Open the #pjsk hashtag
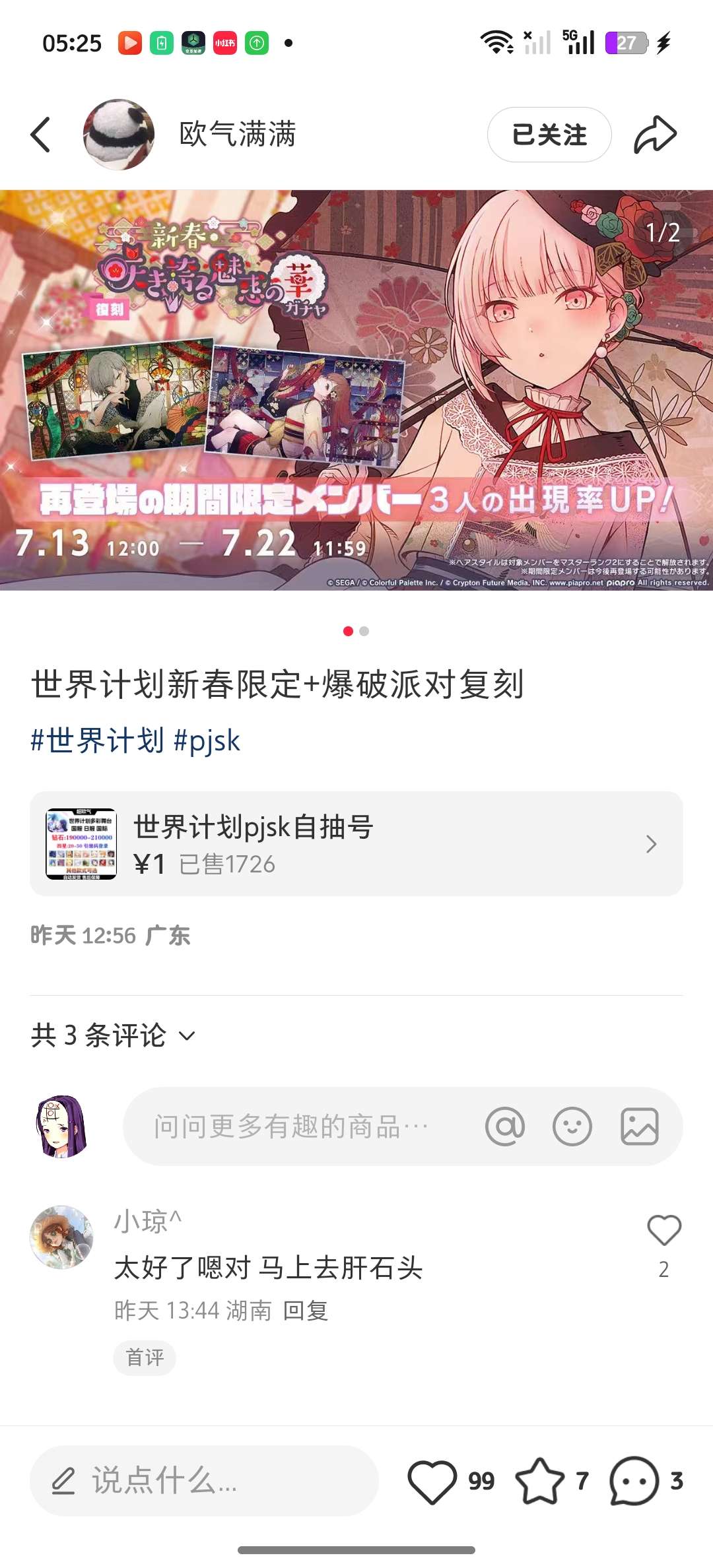This screenshot has width=713, height=1568. tap(207, 740)
